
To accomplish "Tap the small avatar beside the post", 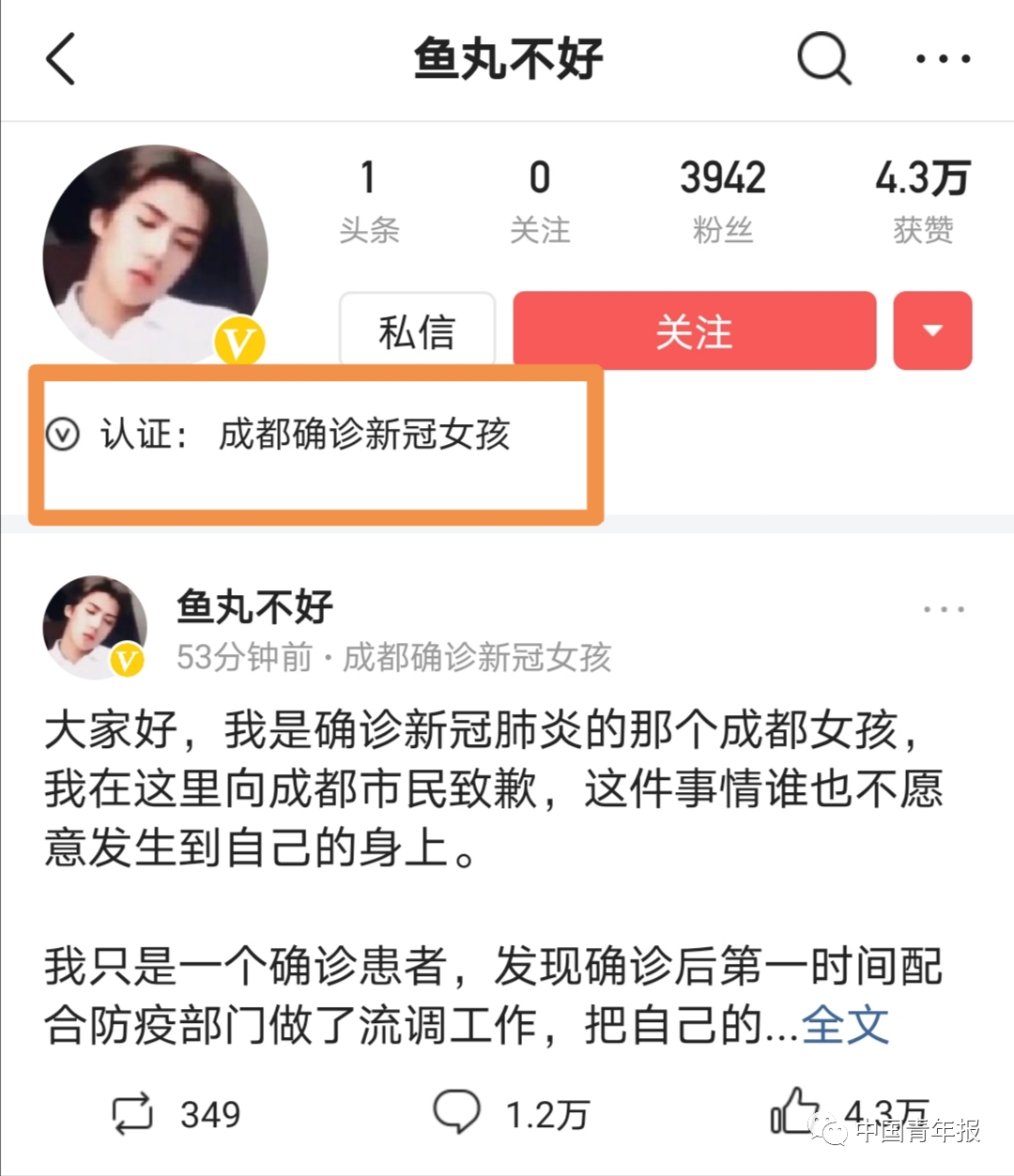I will [x=94, y=627].
